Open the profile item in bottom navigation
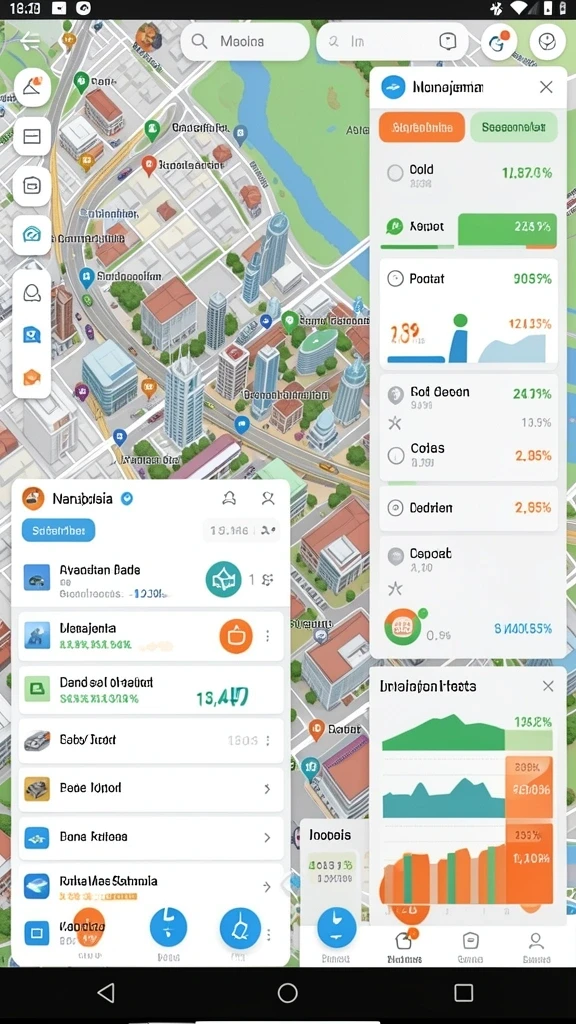Screen dimensions: 576x1024 (536, 947)
